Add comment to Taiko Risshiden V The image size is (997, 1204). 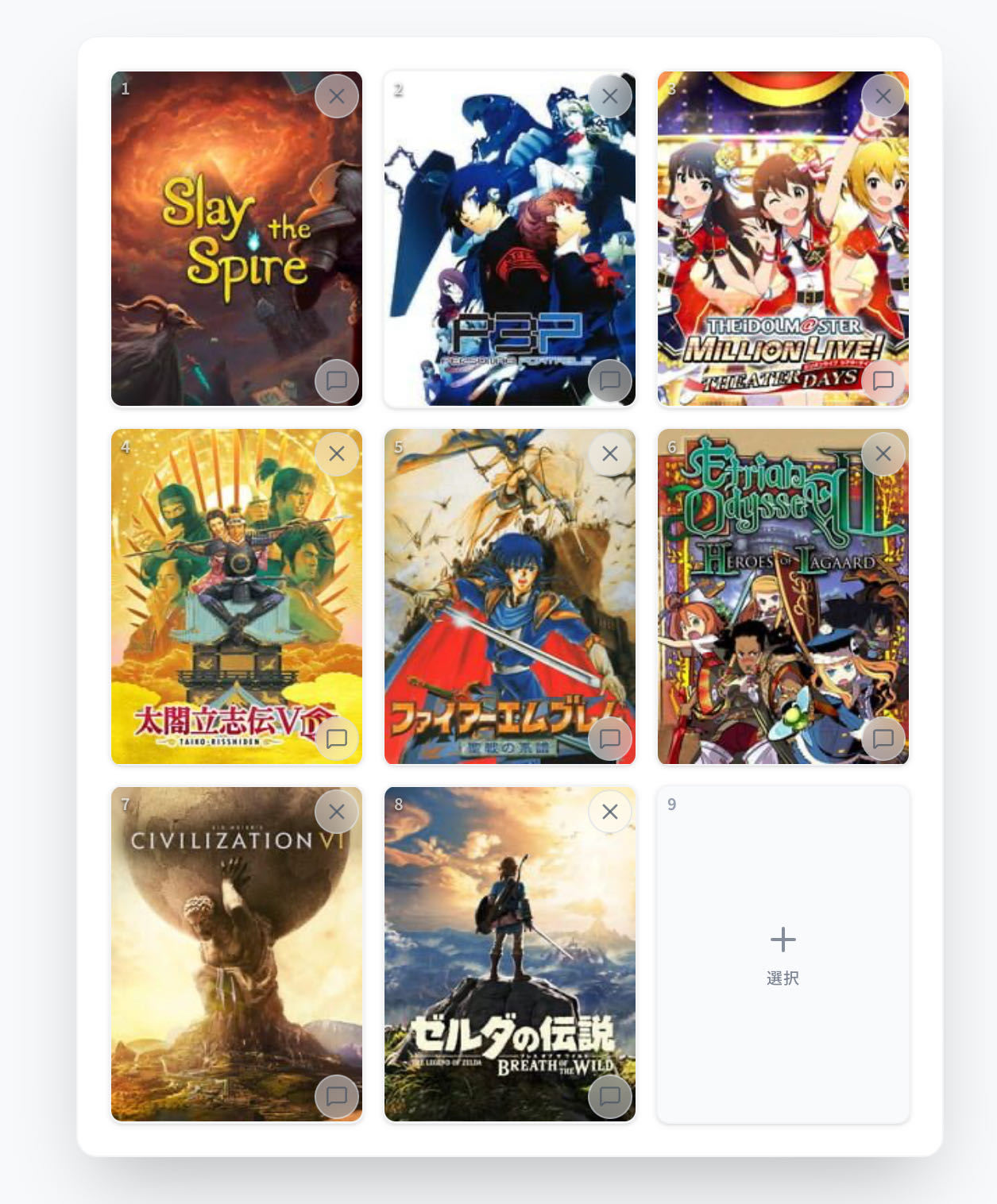click(x=337, y=739)
